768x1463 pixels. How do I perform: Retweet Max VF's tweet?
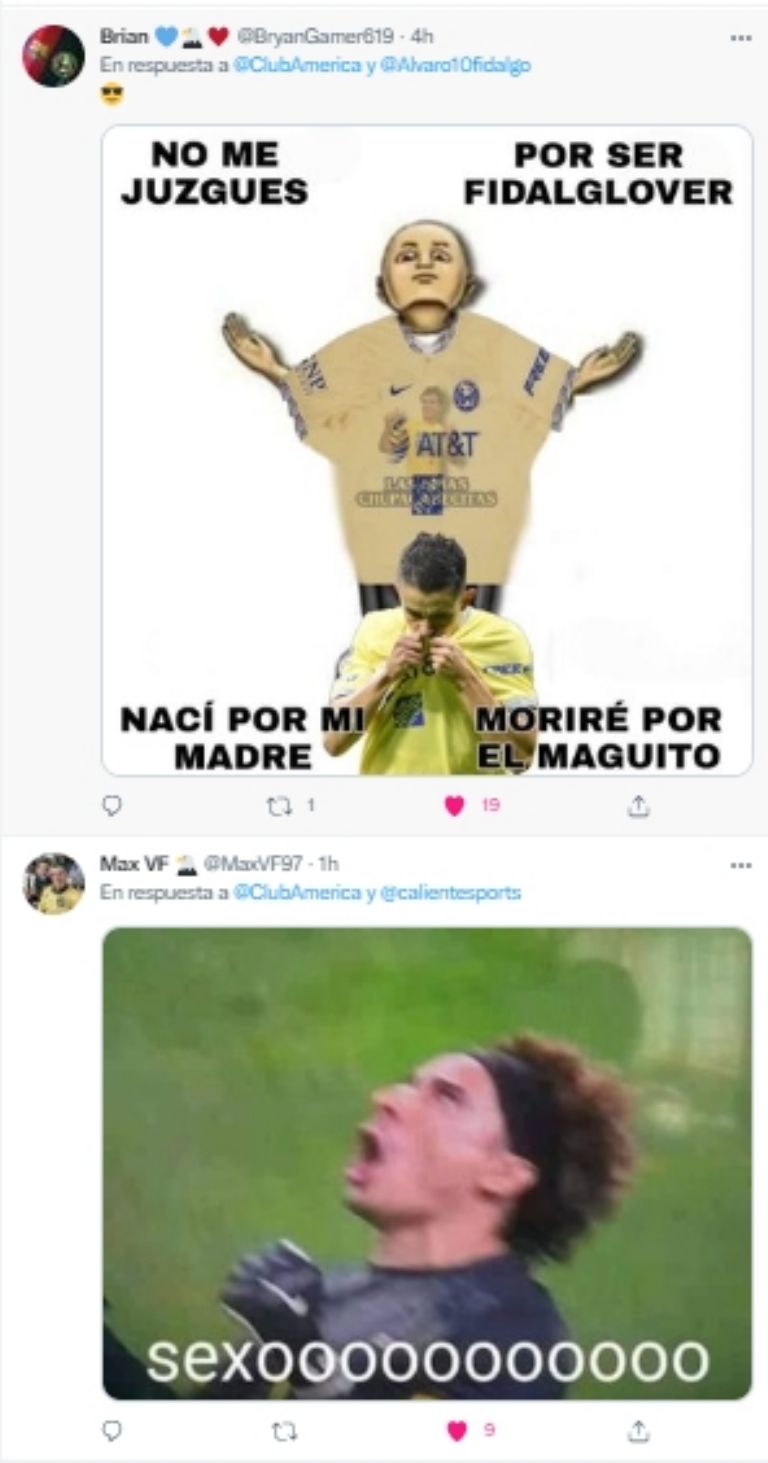pyautogui.click(x=284, y=1432)
